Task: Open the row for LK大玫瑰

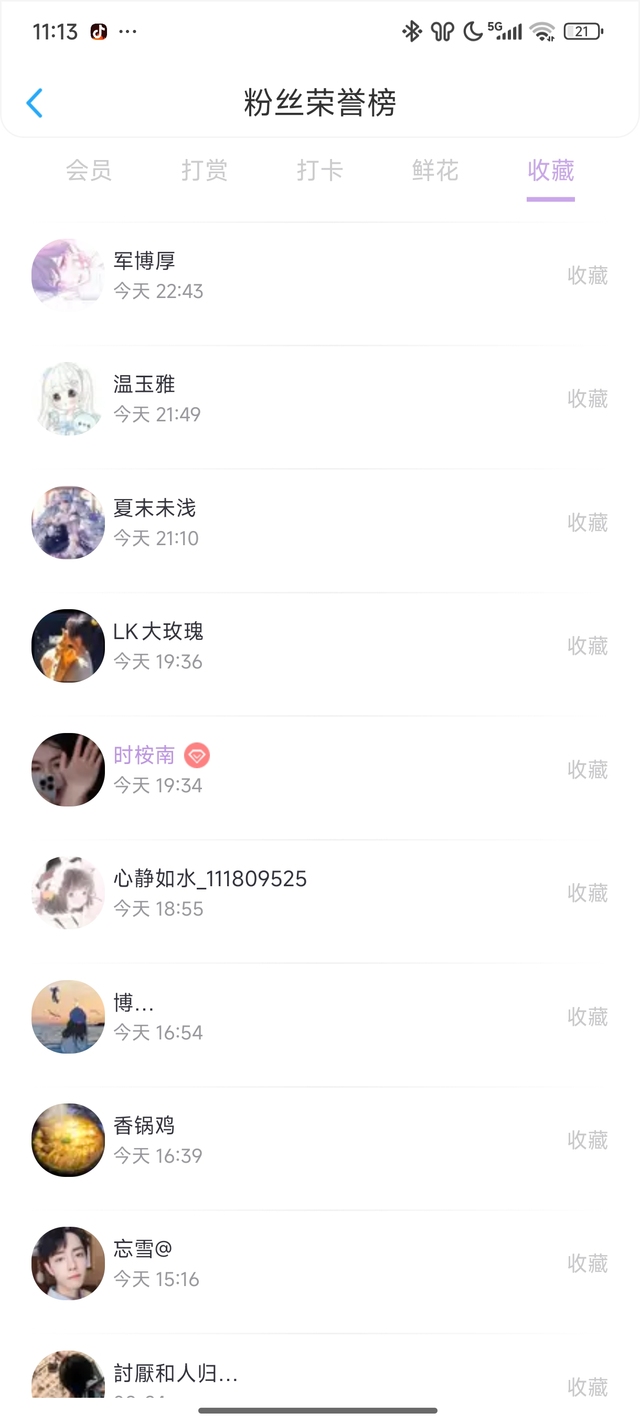Action: [320, 646]
